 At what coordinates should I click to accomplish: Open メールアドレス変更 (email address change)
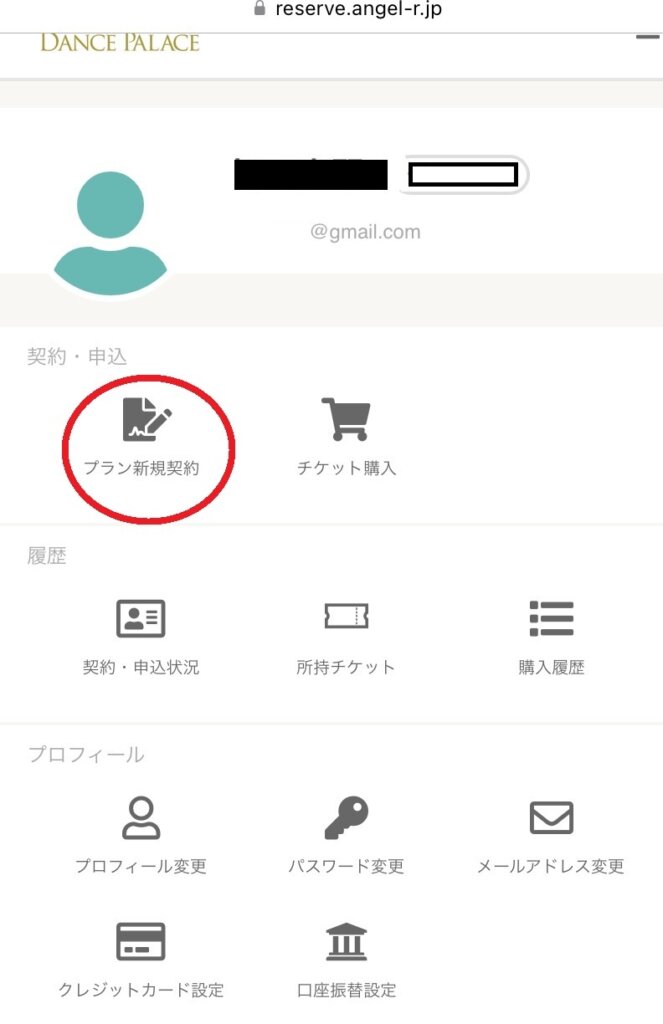click(551, 837)
